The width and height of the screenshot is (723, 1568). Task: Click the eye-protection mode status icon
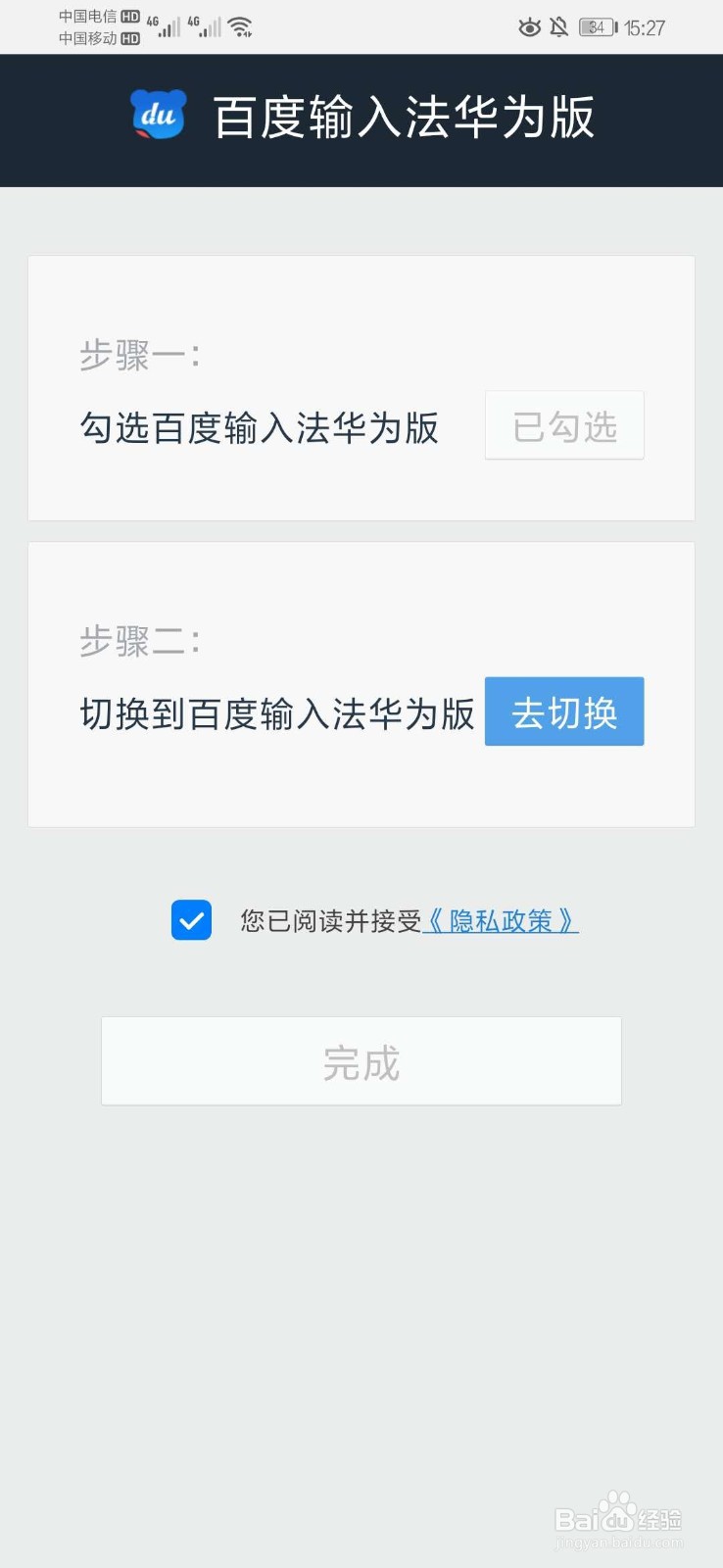529,26
